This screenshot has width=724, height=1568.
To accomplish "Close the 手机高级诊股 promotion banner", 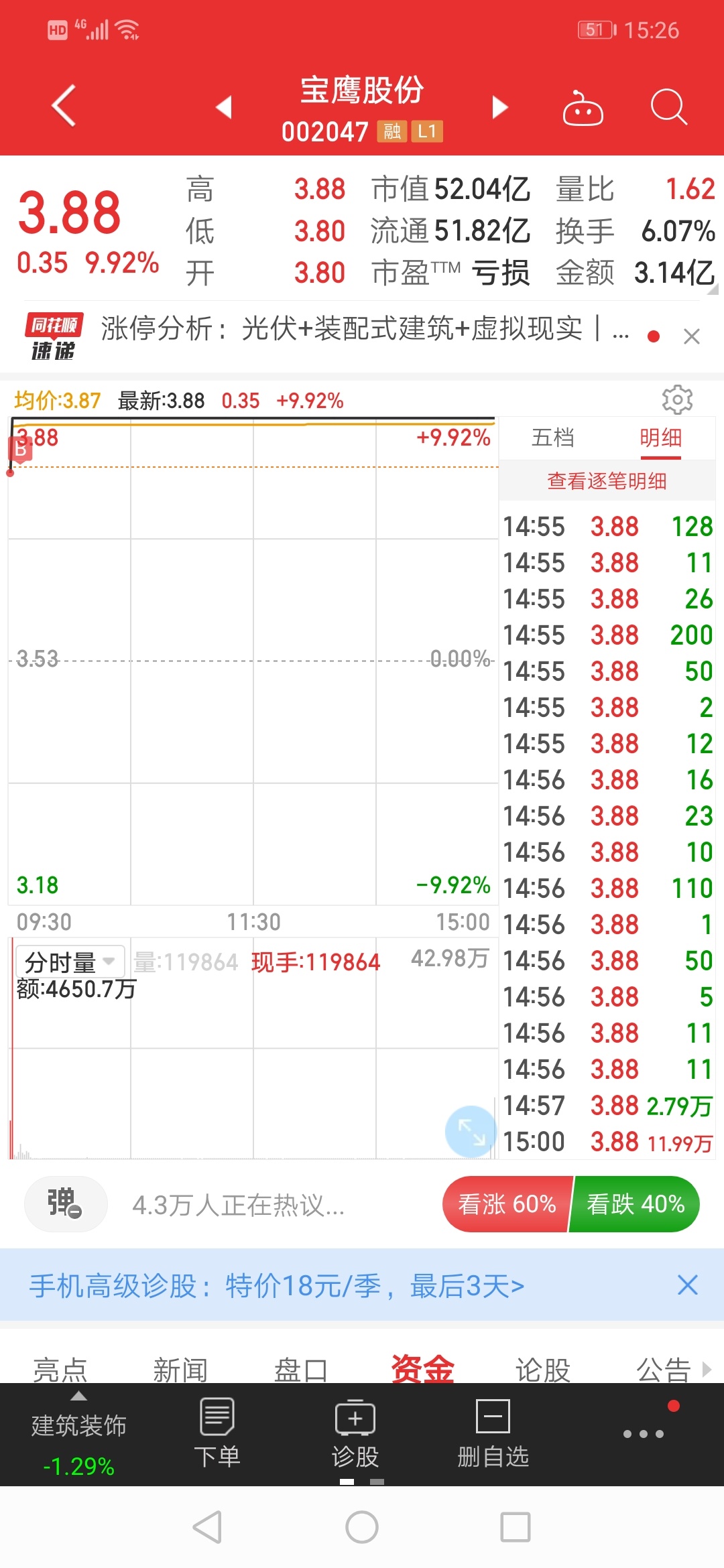I will point(688,1285).
